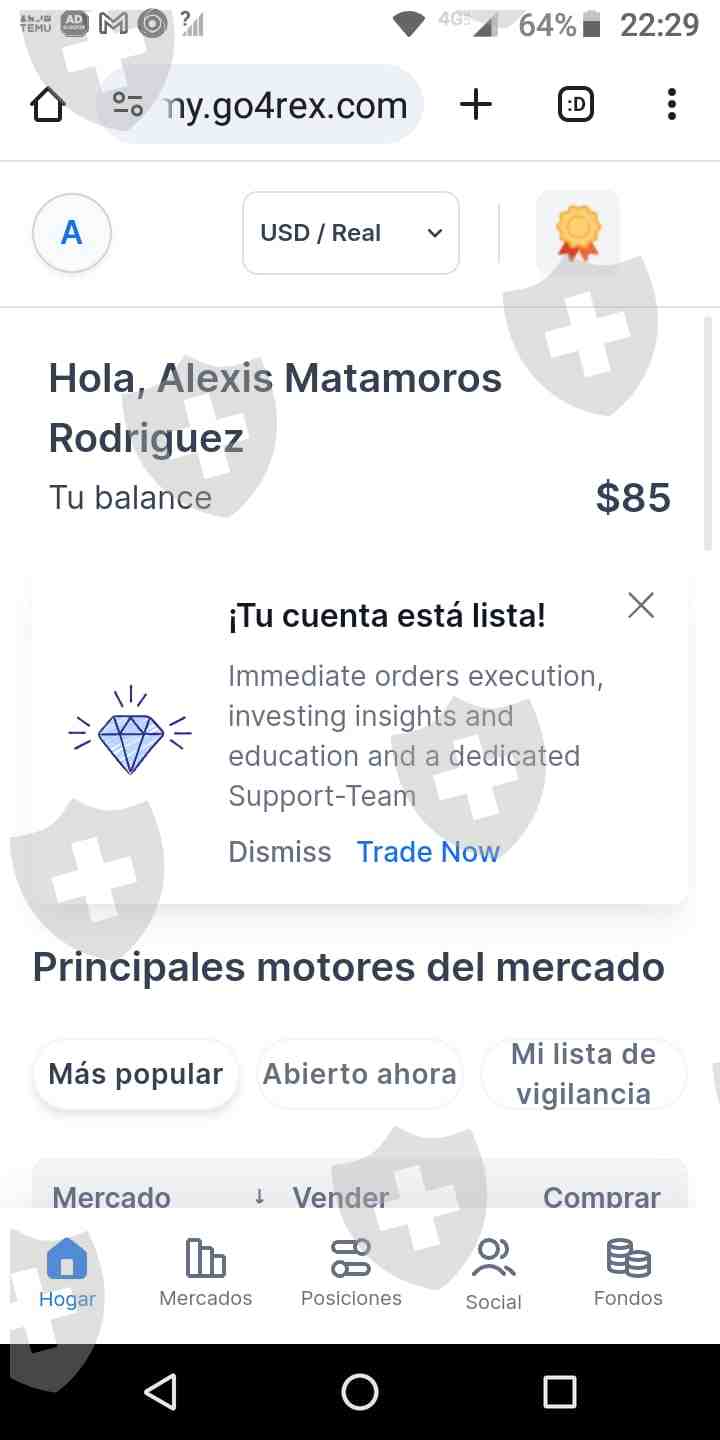Show Mi lista de vigilancia
720x1440 pixels.
click(584, 1074)
